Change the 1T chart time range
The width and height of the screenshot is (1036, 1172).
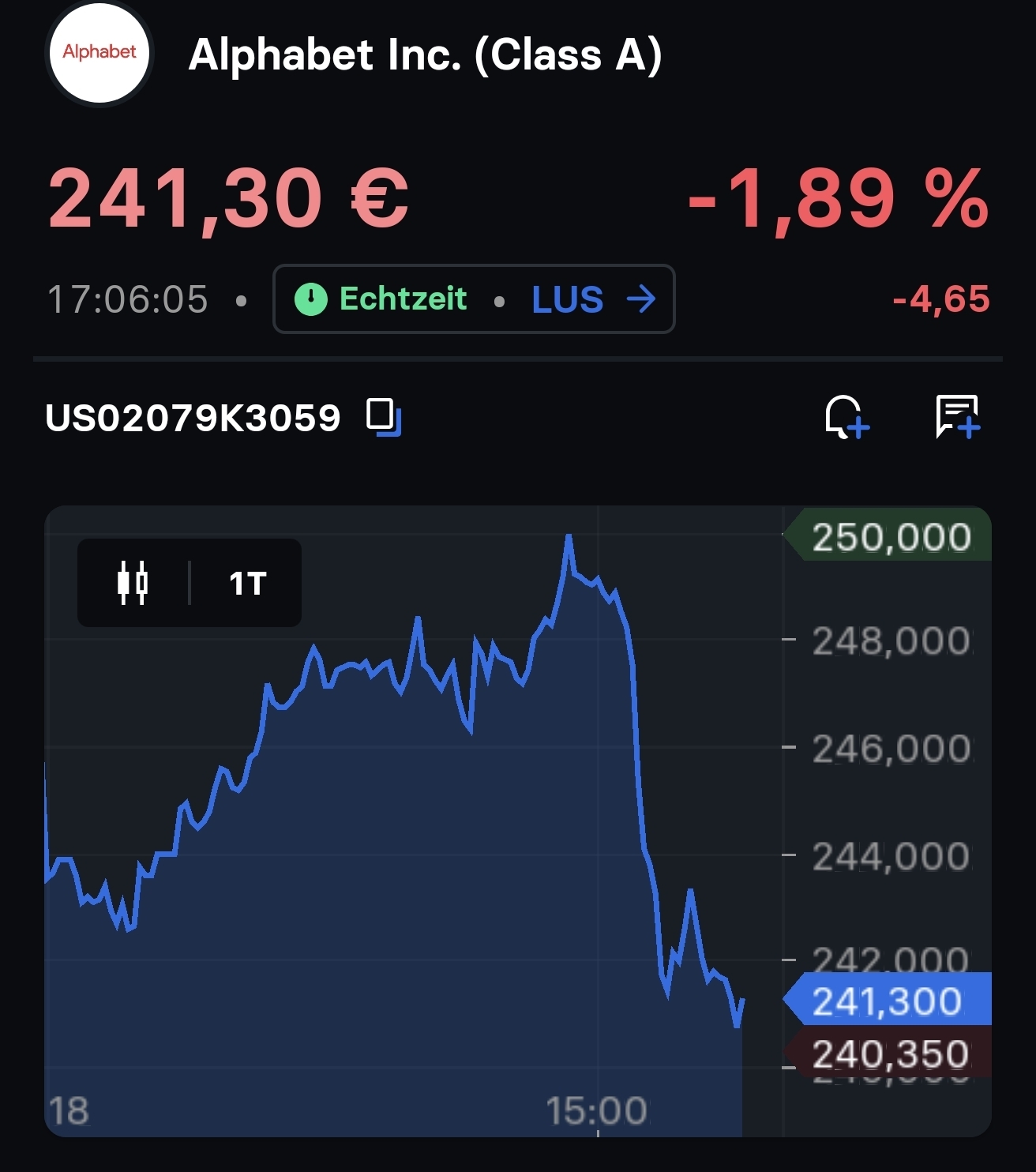coord(247,584)
